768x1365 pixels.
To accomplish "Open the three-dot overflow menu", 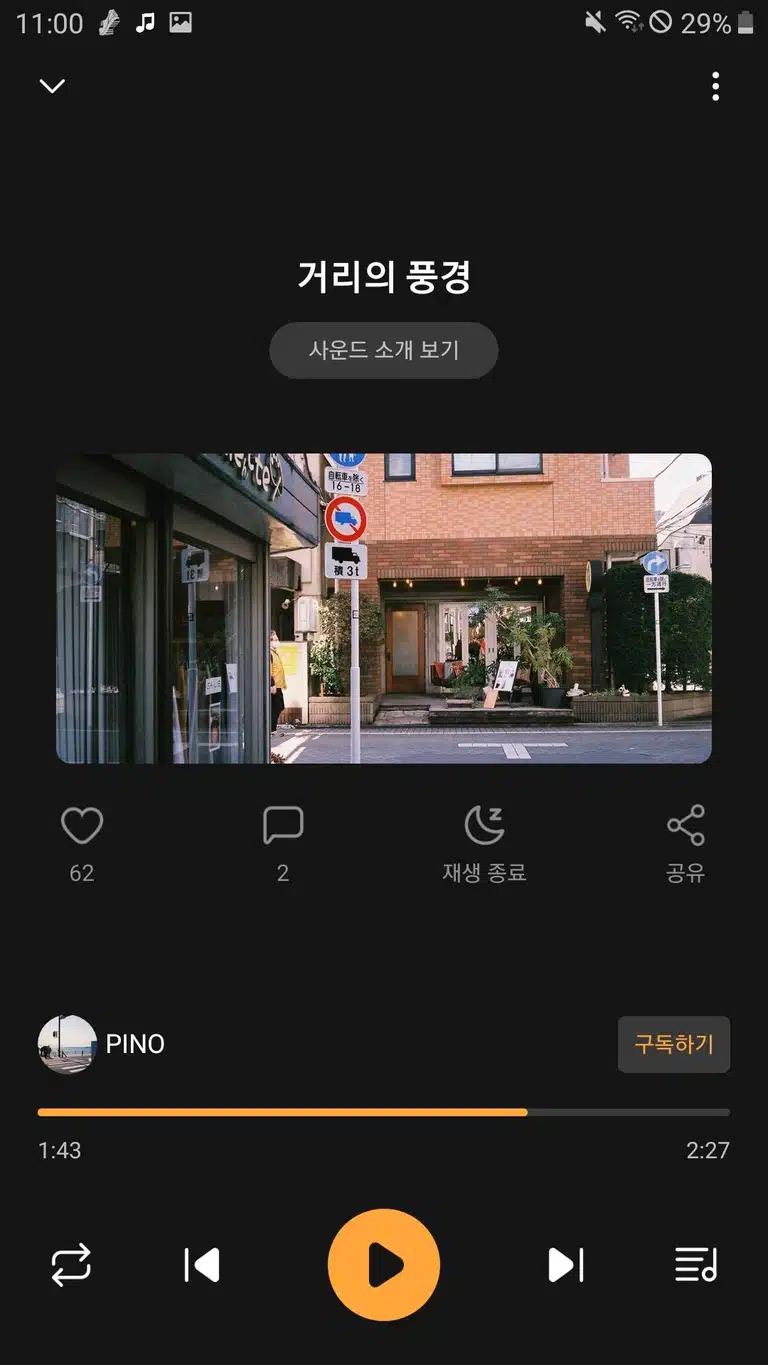I will point(715,87).
